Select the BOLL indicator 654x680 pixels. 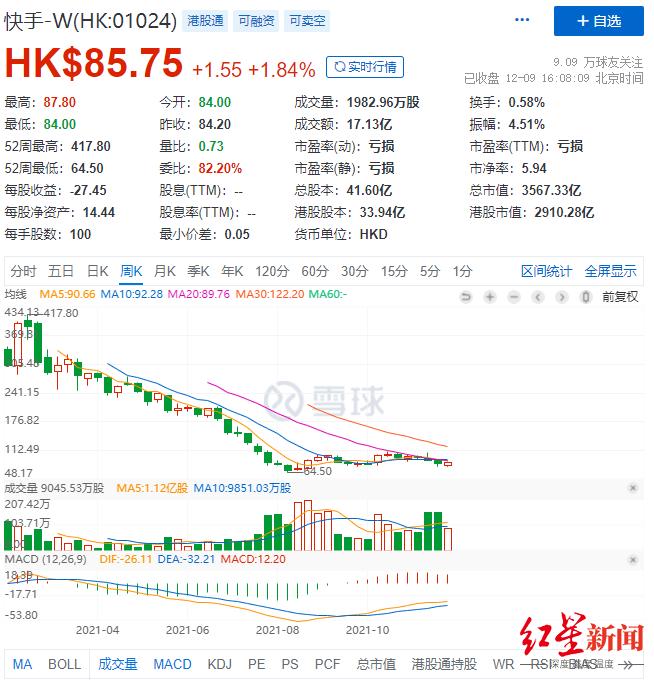point(65,664)
